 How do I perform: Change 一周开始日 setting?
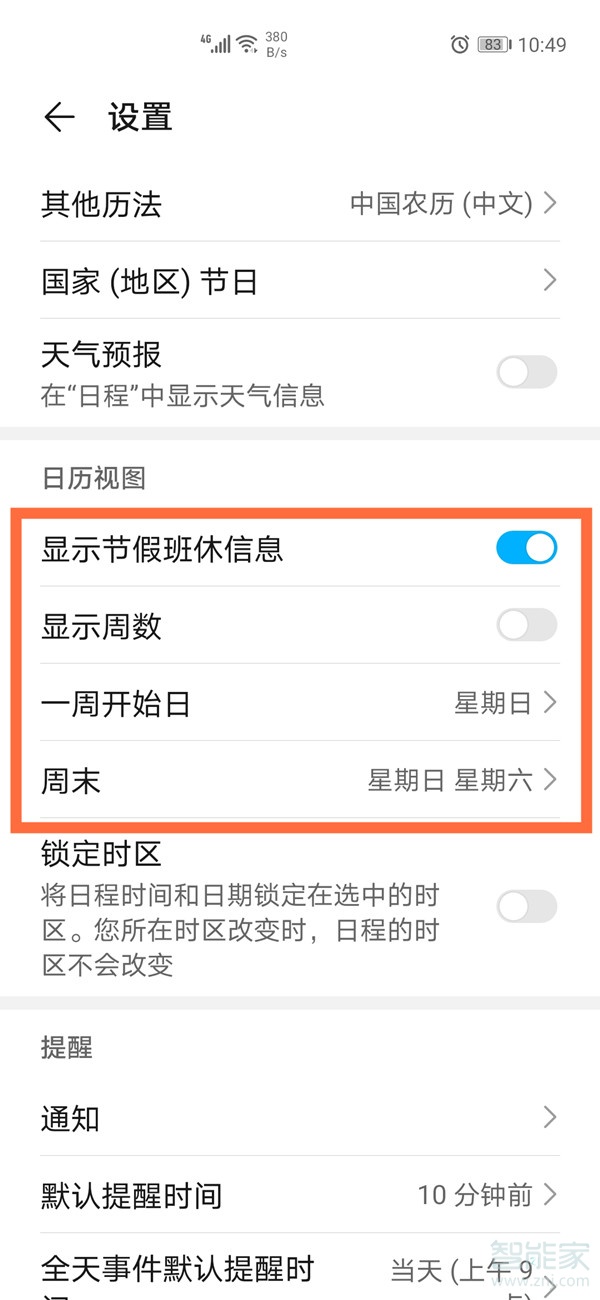point(300,703)
